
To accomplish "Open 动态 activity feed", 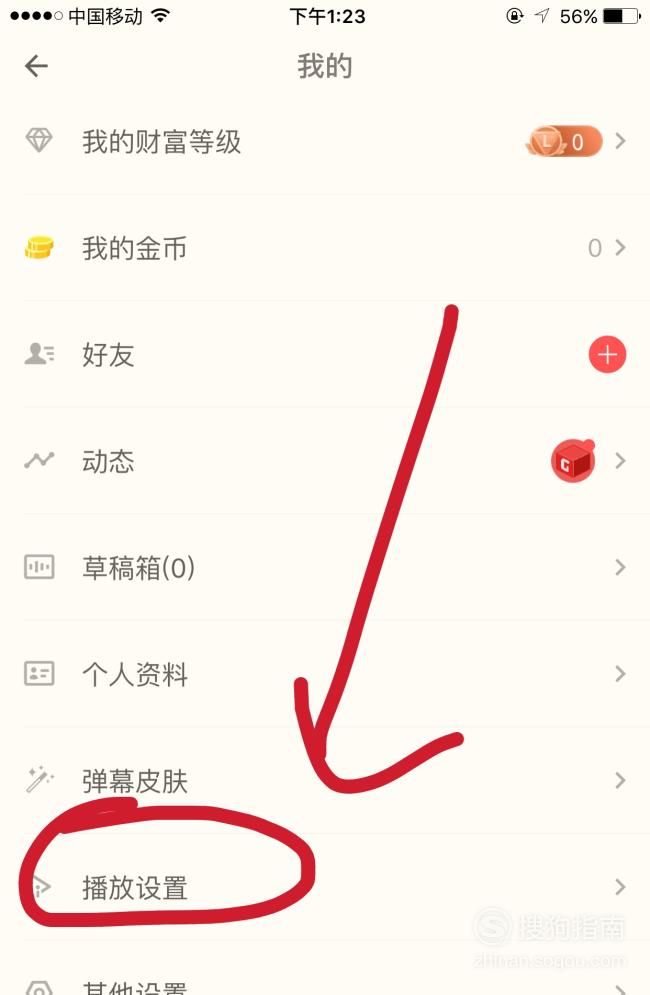I will (108, 462).
